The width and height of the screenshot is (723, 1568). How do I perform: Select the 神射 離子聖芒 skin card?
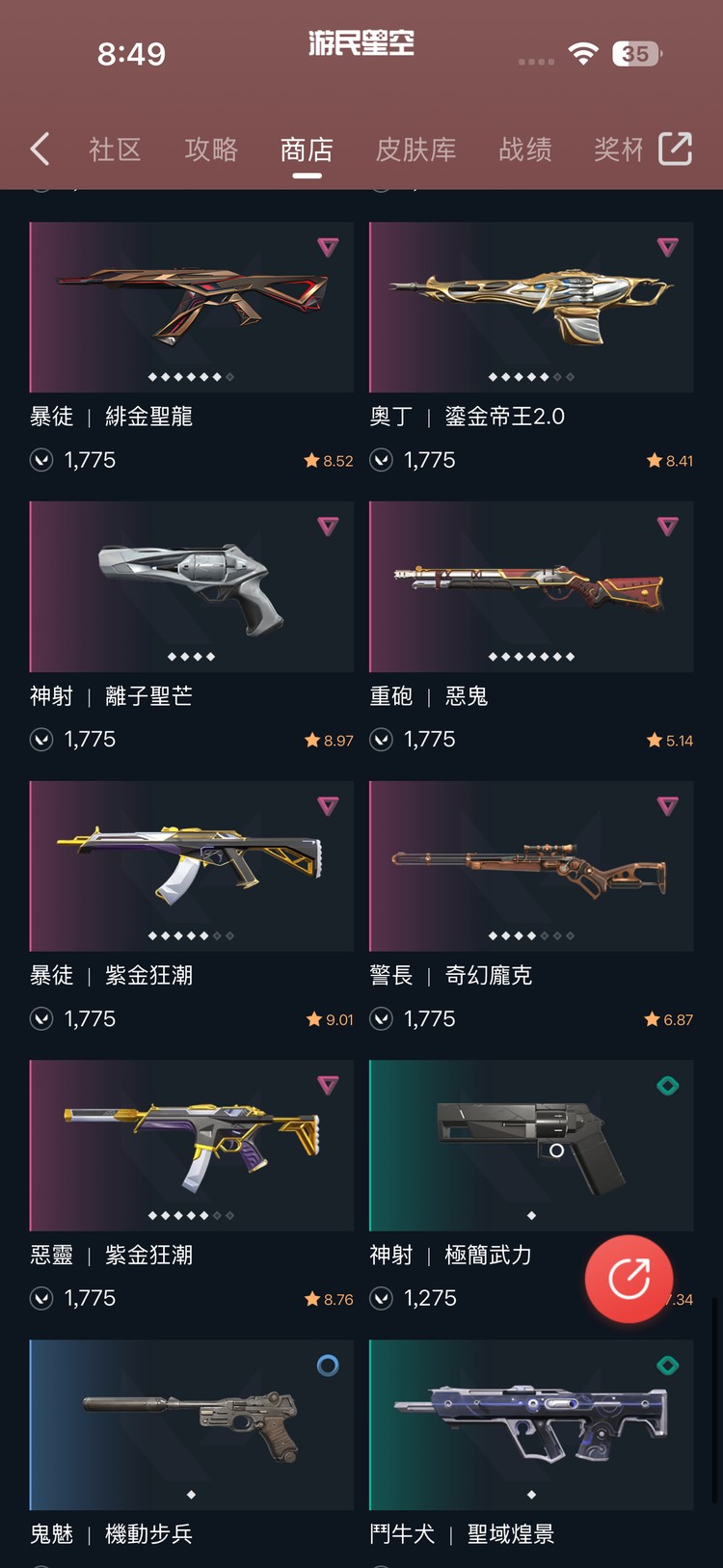191,585
